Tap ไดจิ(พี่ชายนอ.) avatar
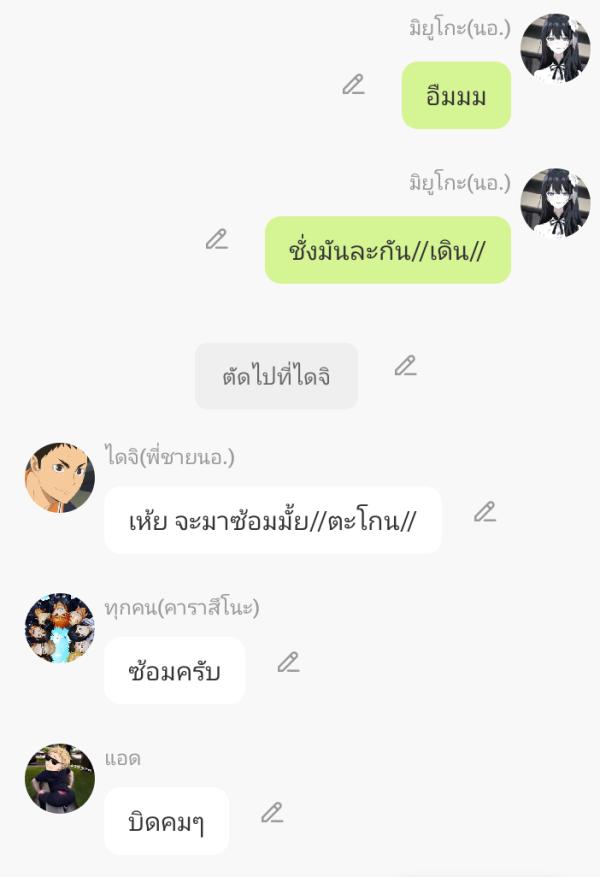 pos(60,478)
